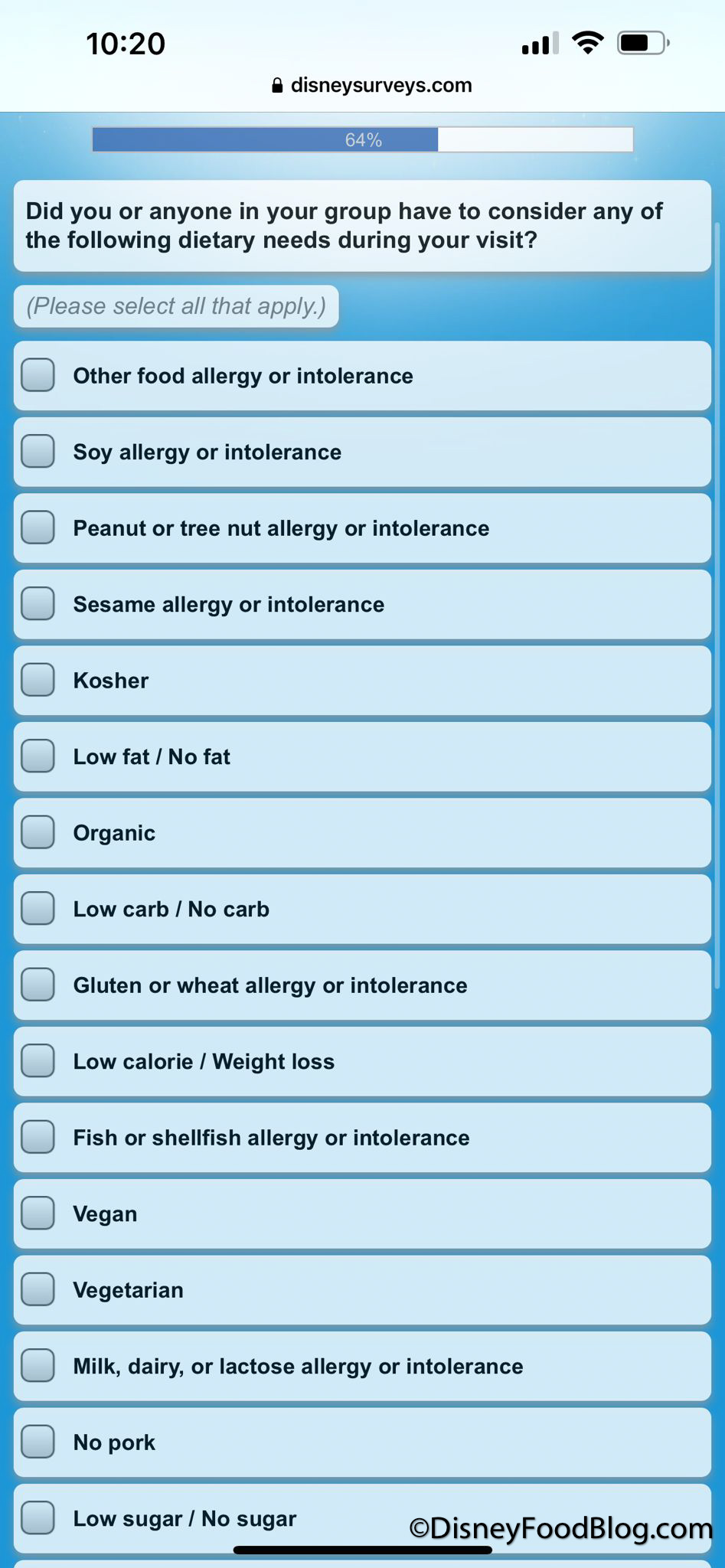This screenshot has width=725, height=1568.
Task: Tick Peanut or tree nut allergy option
Action: click(x=38, y=528)
